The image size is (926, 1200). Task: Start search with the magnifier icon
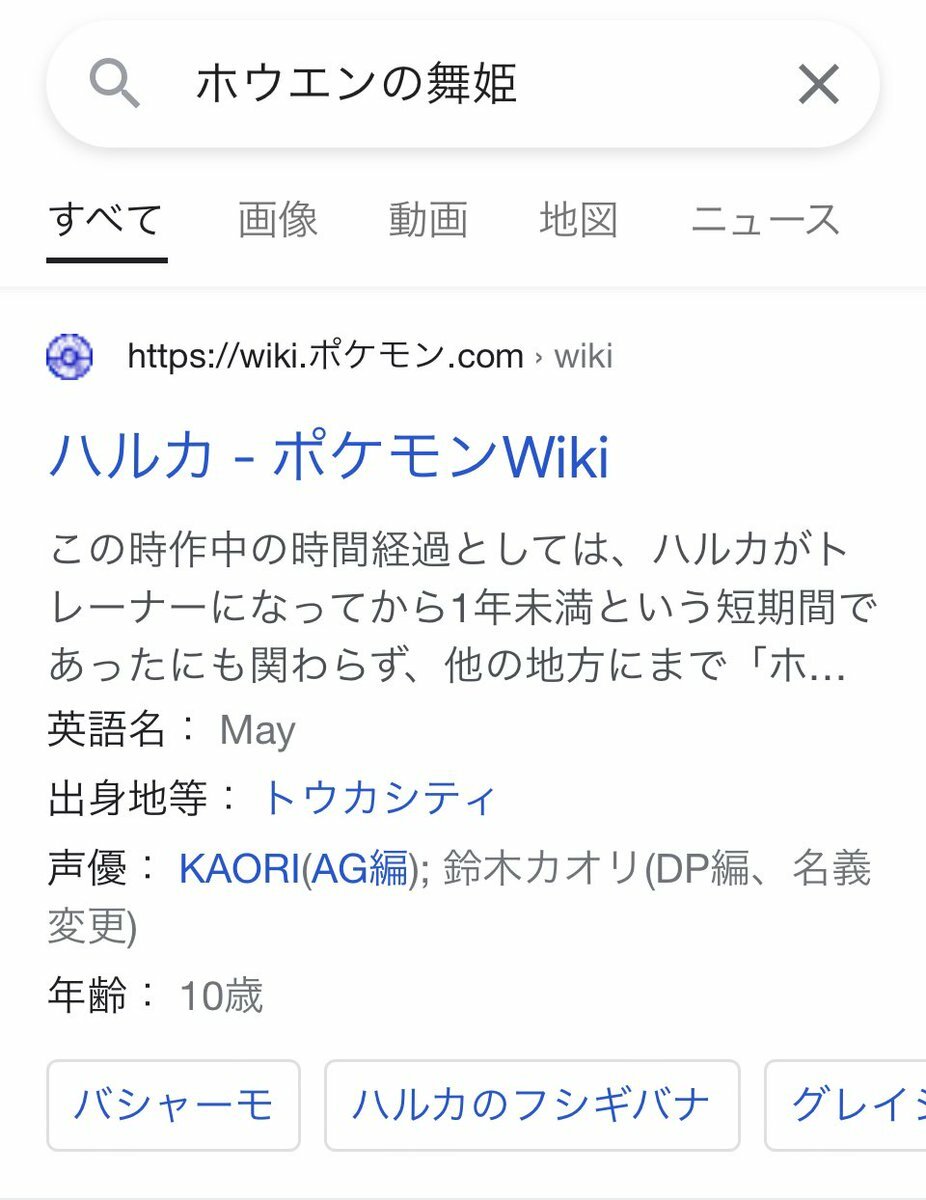[114, 85]
